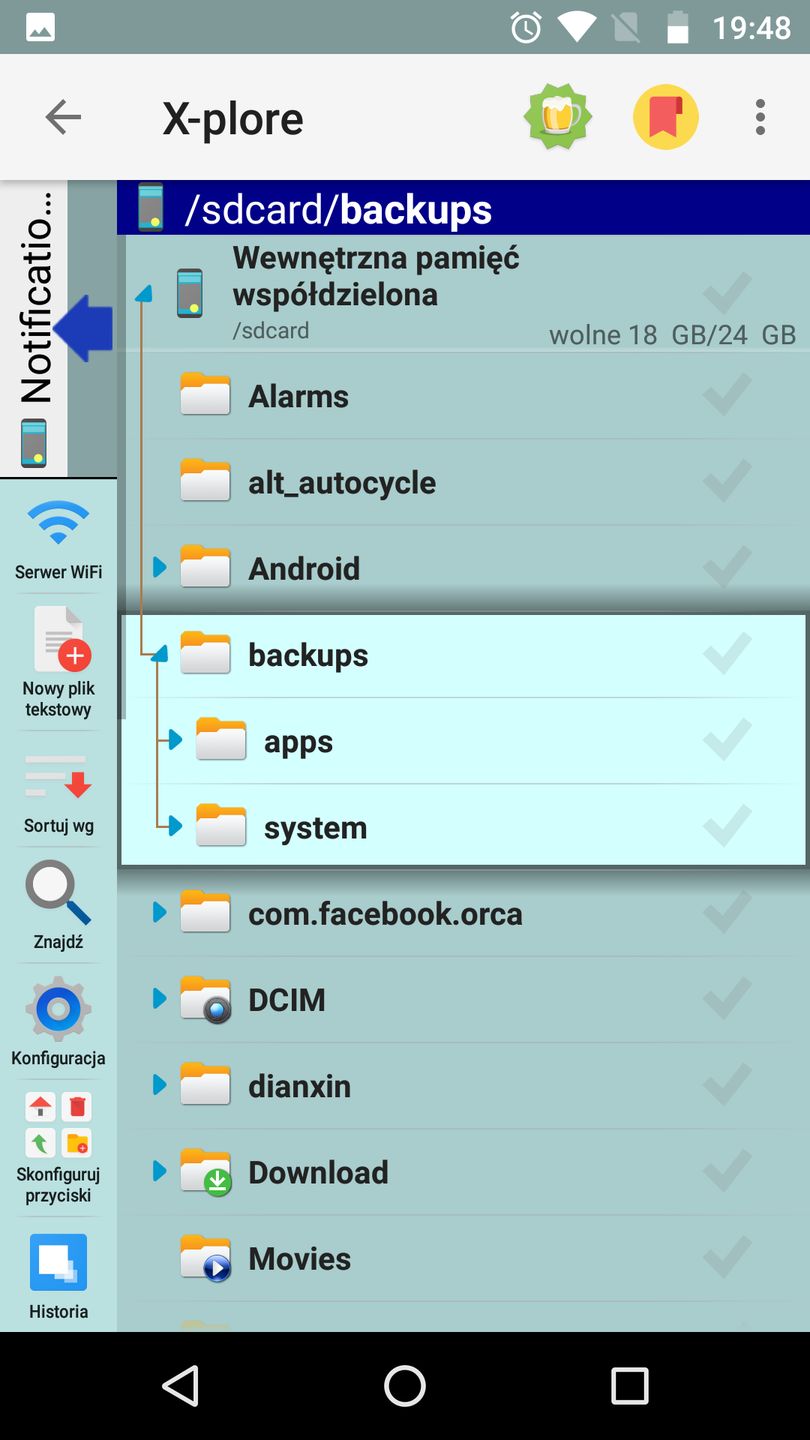Switch panes using the blue arrow
The width and height of the screenshot is (810, 1440).
(x=84, y=328)
